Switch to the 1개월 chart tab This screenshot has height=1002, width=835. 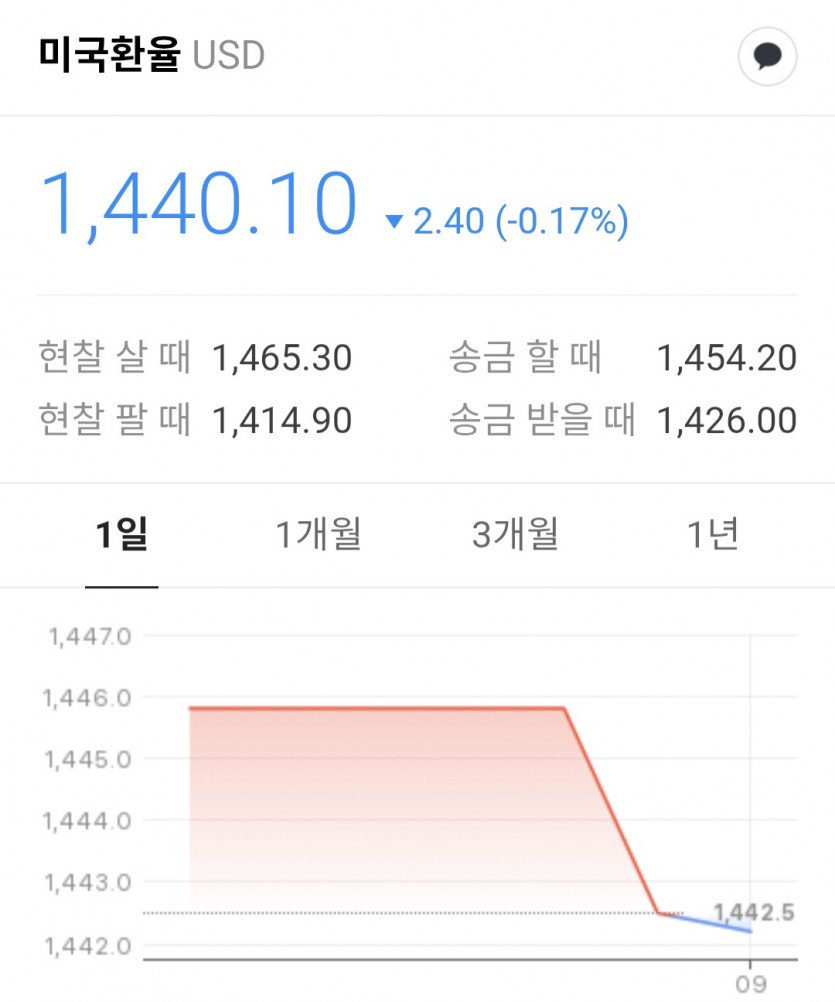tap(318, 537)
